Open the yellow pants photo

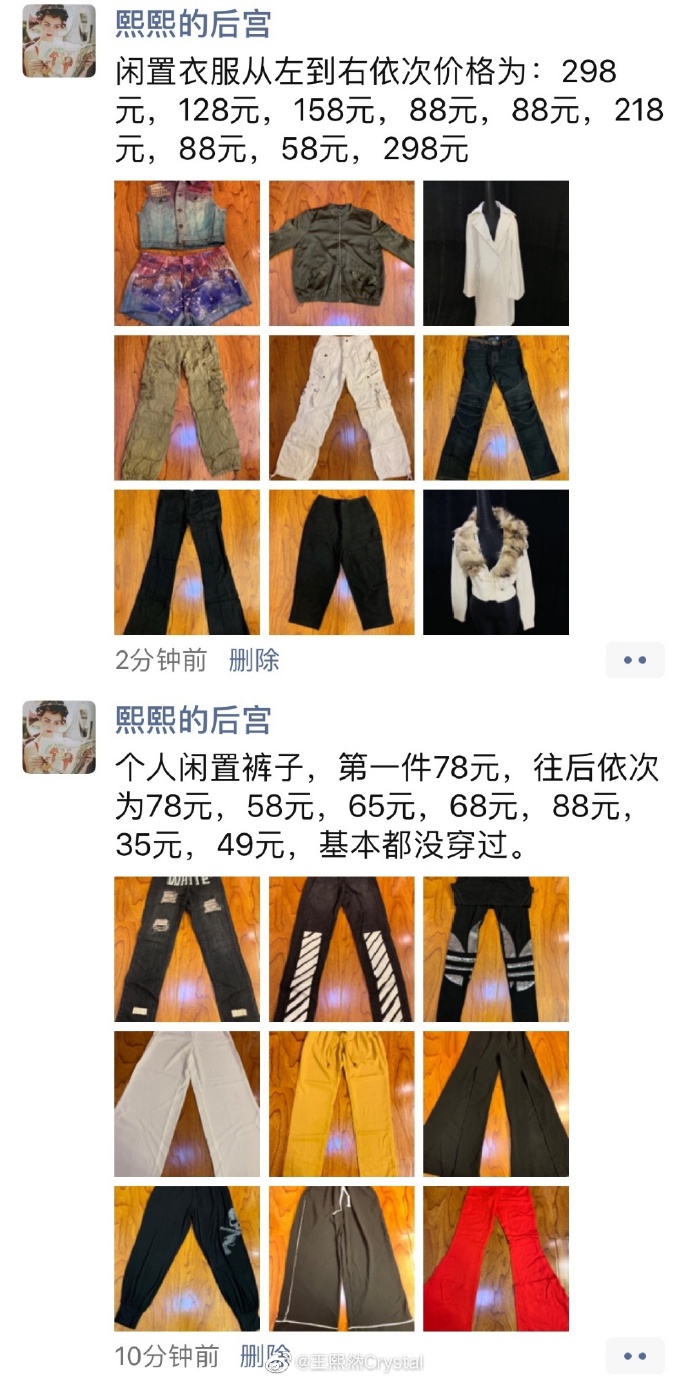coord(341,1104)
